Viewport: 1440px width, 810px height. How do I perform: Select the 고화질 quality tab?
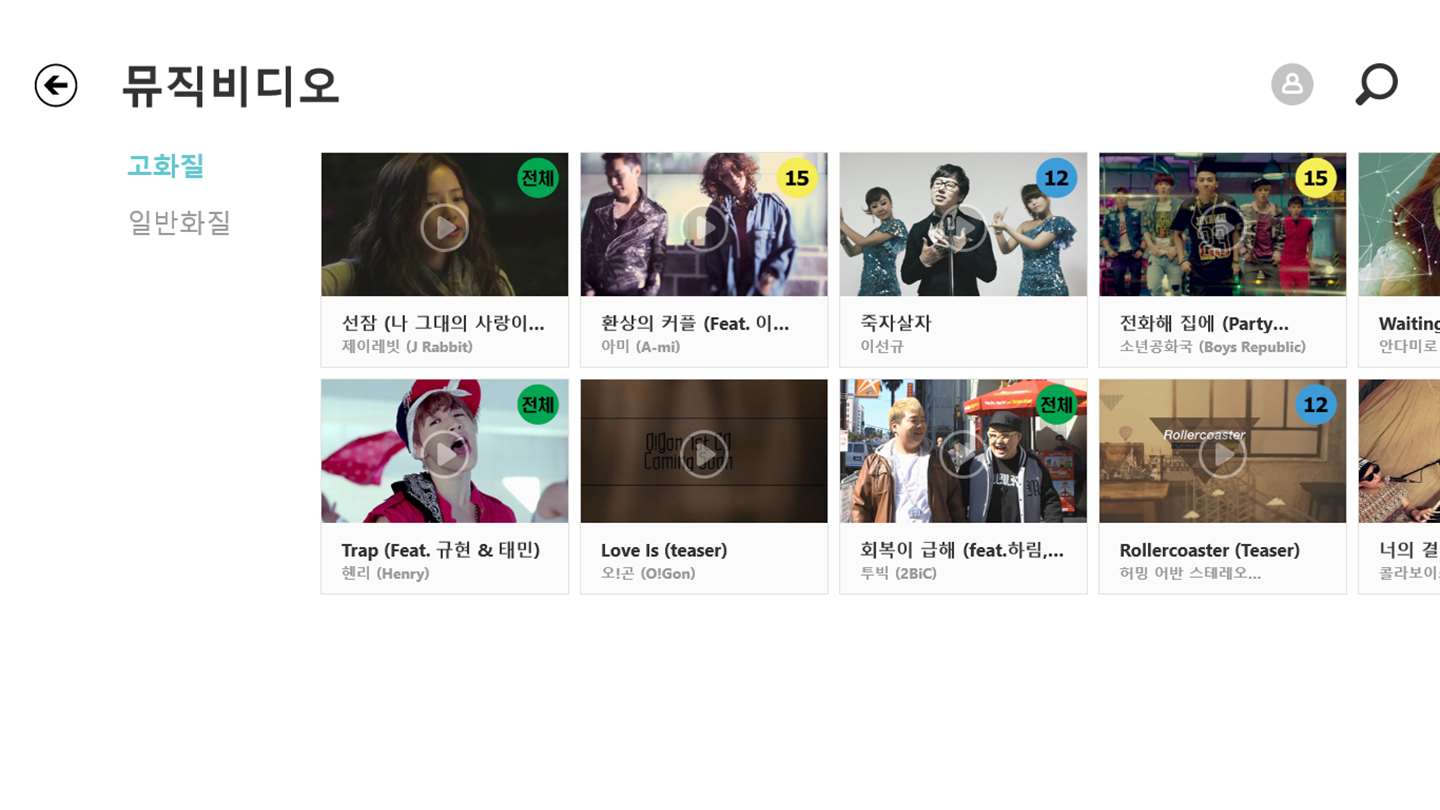[x=166, y=166]
